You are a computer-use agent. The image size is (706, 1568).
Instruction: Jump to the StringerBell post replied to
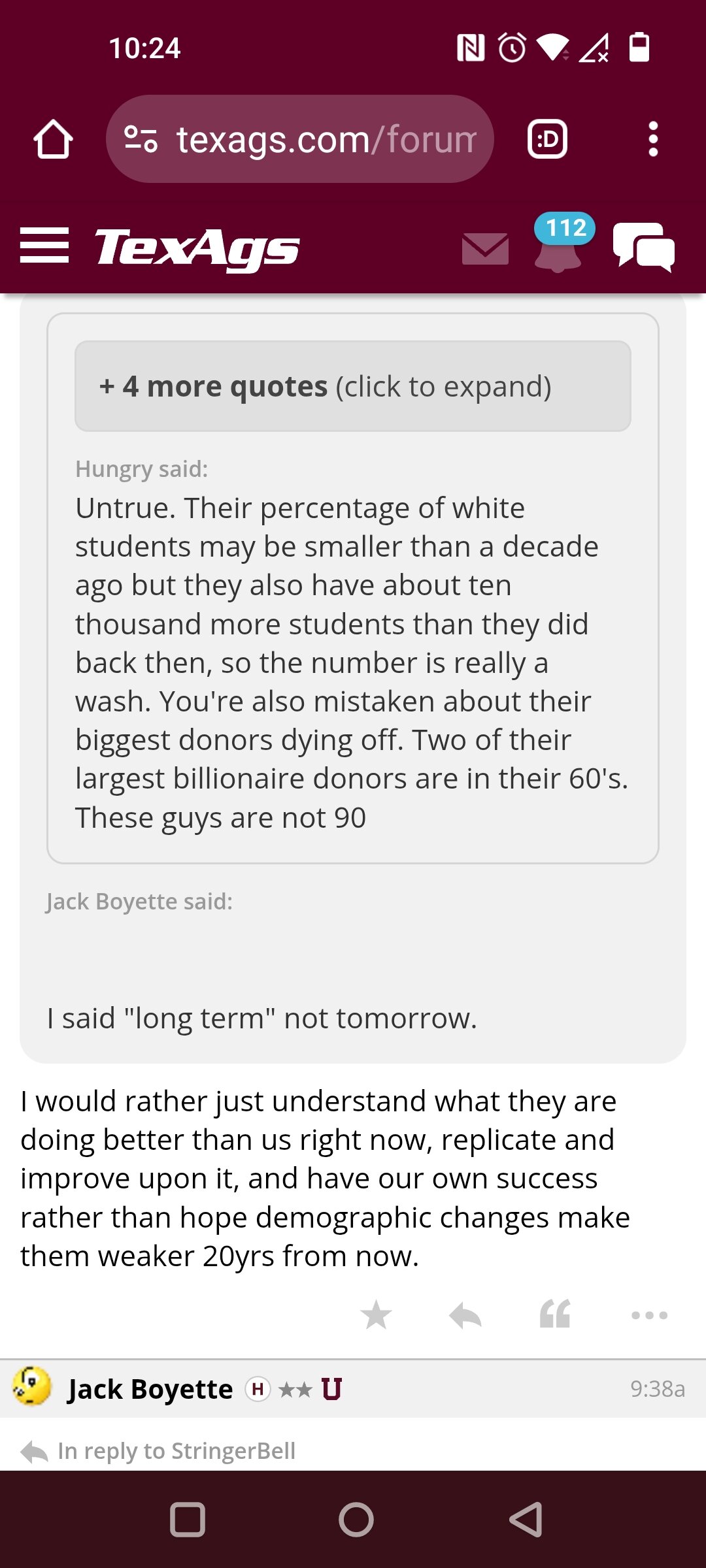[176, 1451]
